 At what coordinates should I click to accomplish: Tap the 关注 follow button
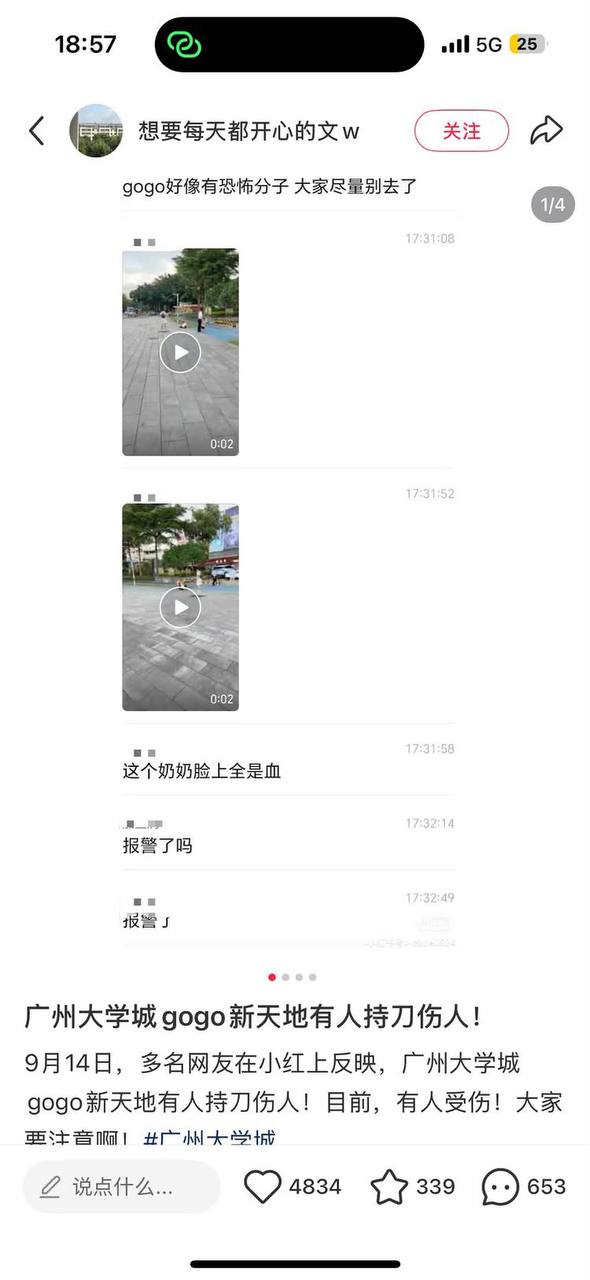[462, 131]
